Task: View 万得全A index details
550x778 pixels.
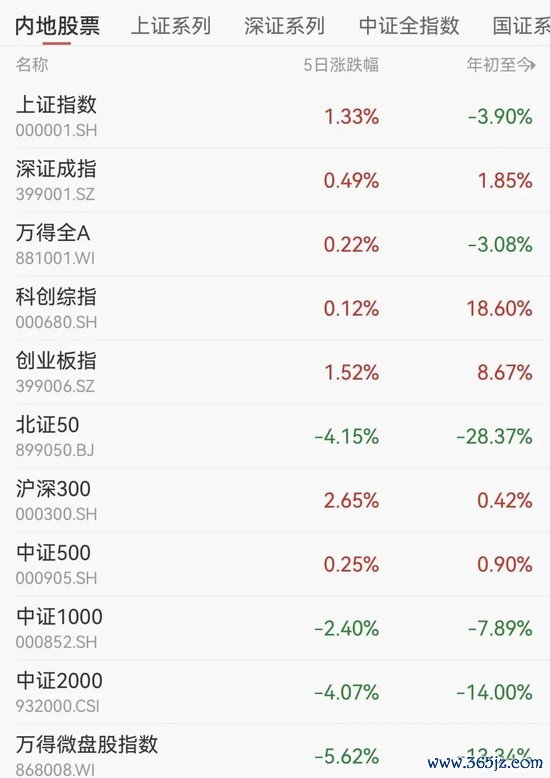Action: [x=275, y=244]
